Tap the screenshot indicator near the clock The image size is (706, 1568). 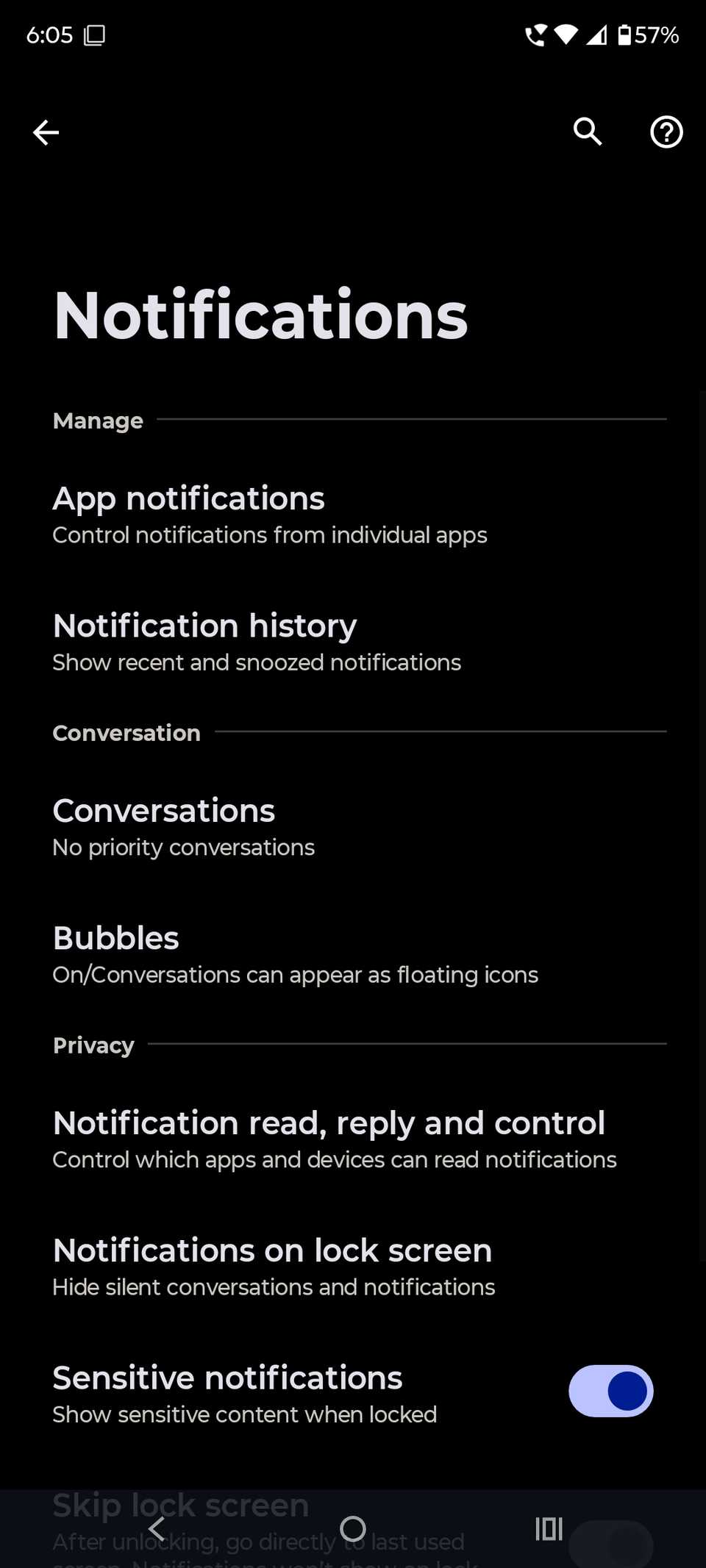(94, 35)
